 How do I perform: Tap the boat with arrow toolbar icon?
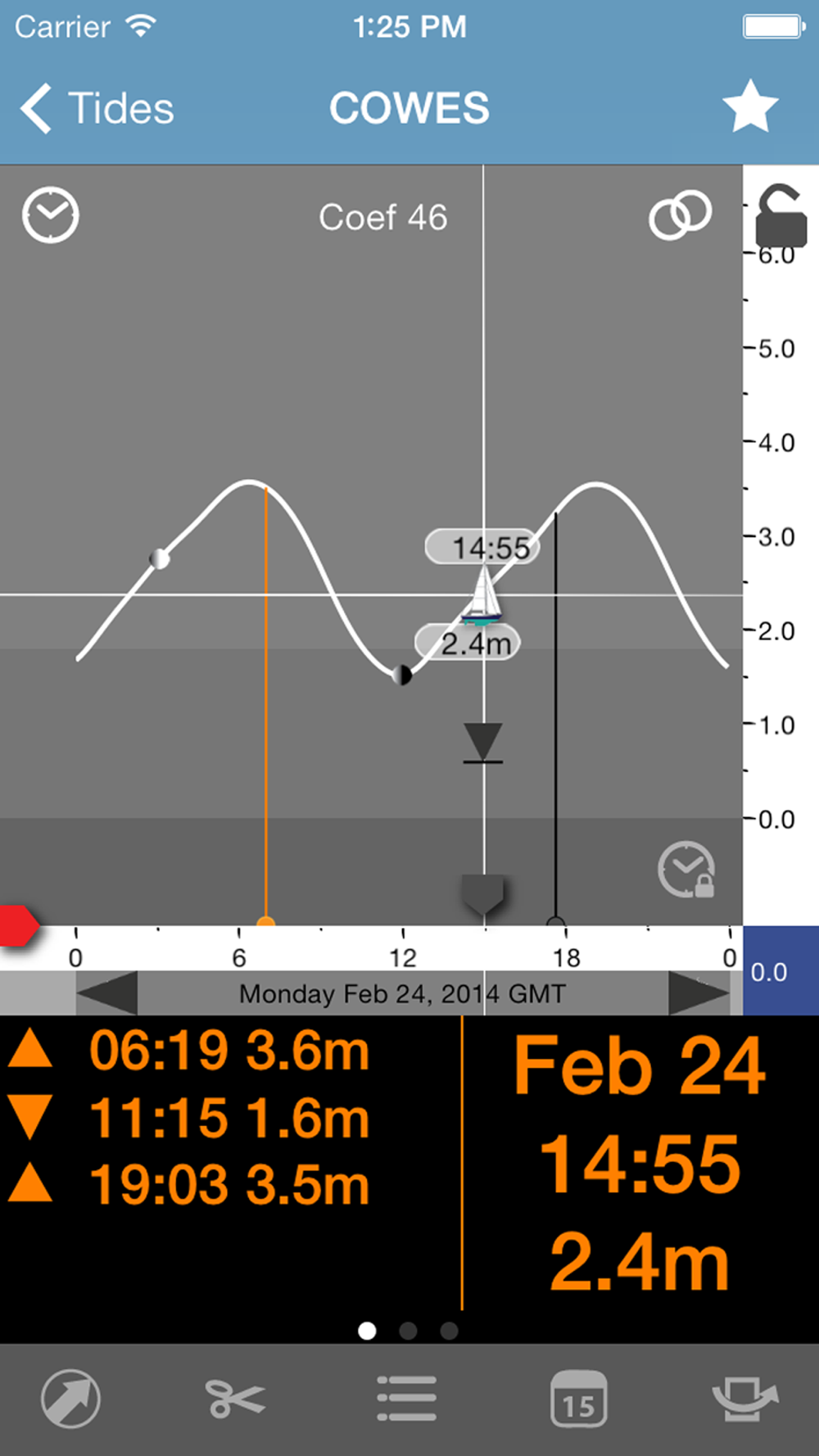point(744,1399)
